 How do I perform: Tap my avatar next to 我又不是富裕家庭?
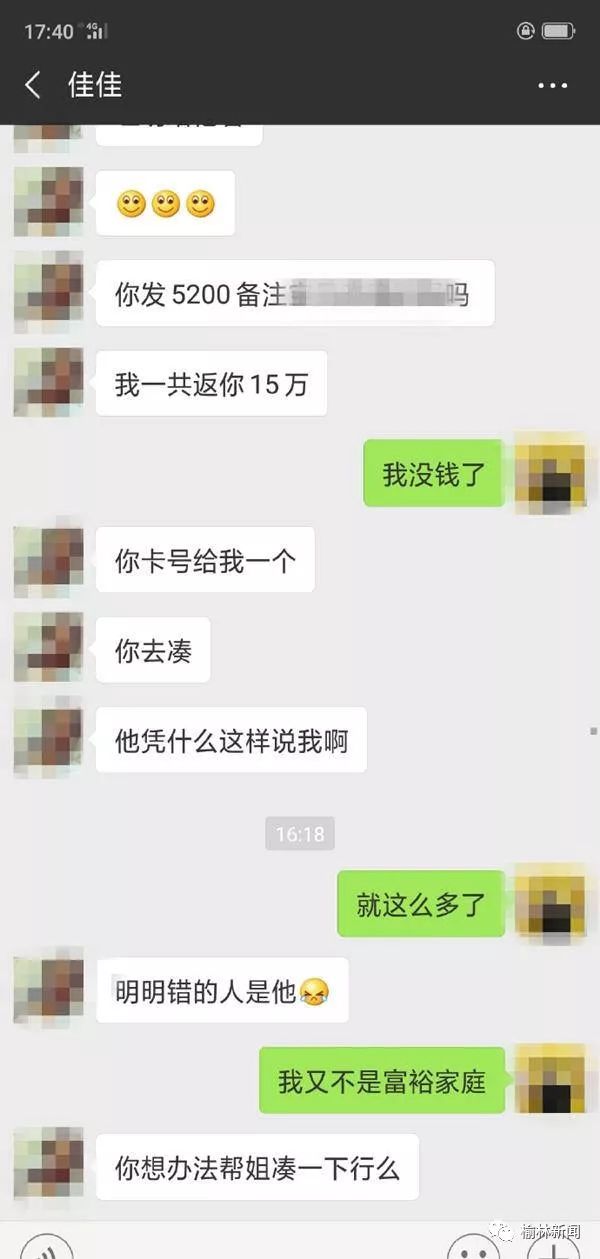coord(550,1080)
